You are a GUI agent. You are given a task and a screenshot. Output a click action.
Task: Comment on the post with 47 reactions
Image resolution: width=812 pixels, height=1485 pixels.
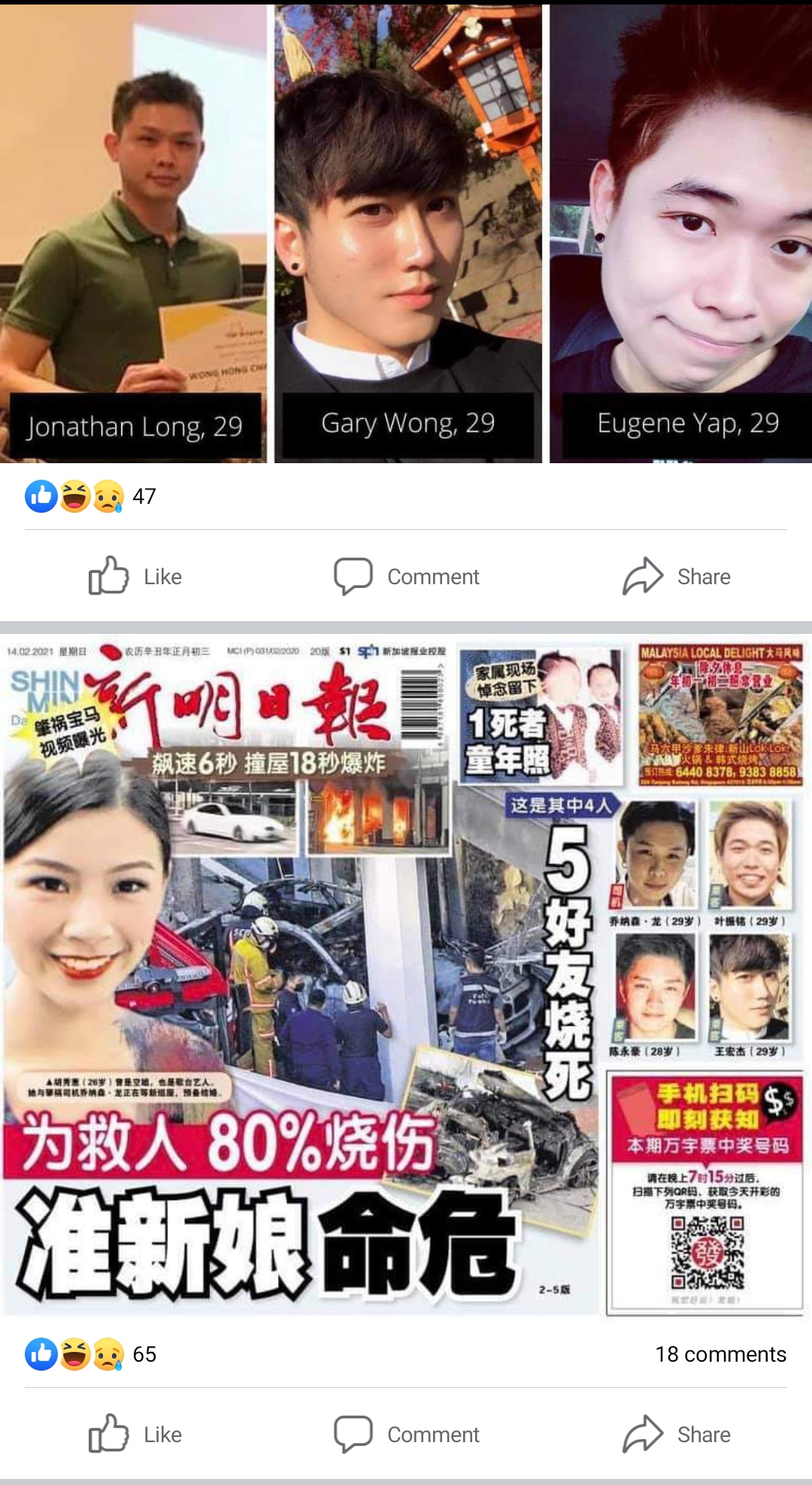click(407, 577)
